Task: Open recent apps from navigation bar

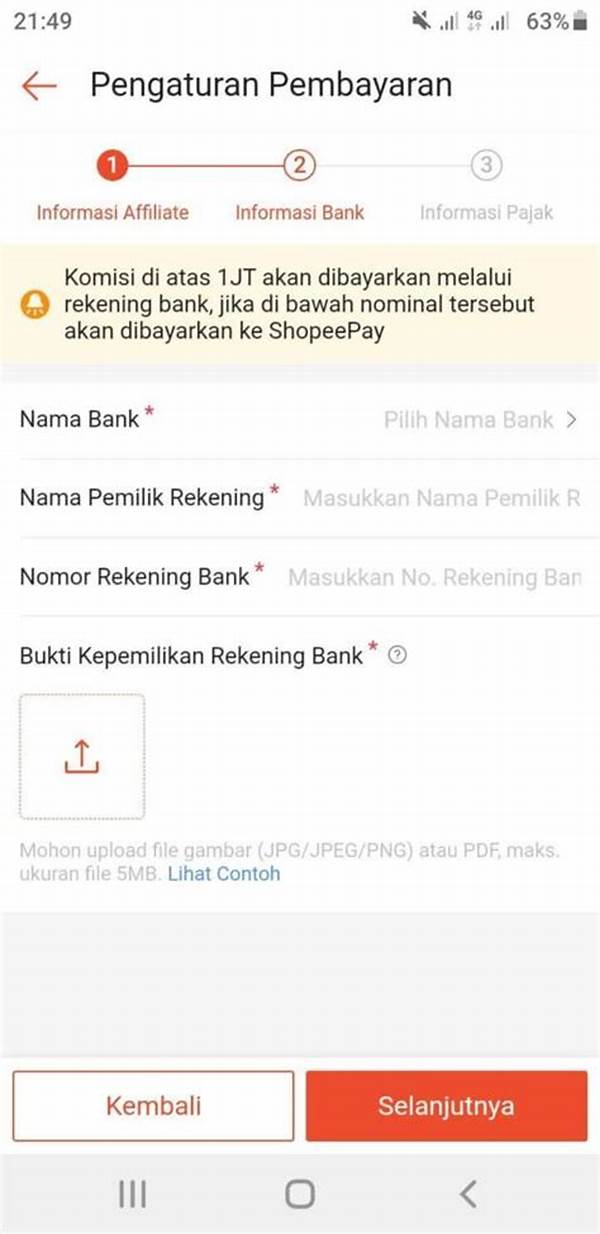Action: [x=132, y=1193]
